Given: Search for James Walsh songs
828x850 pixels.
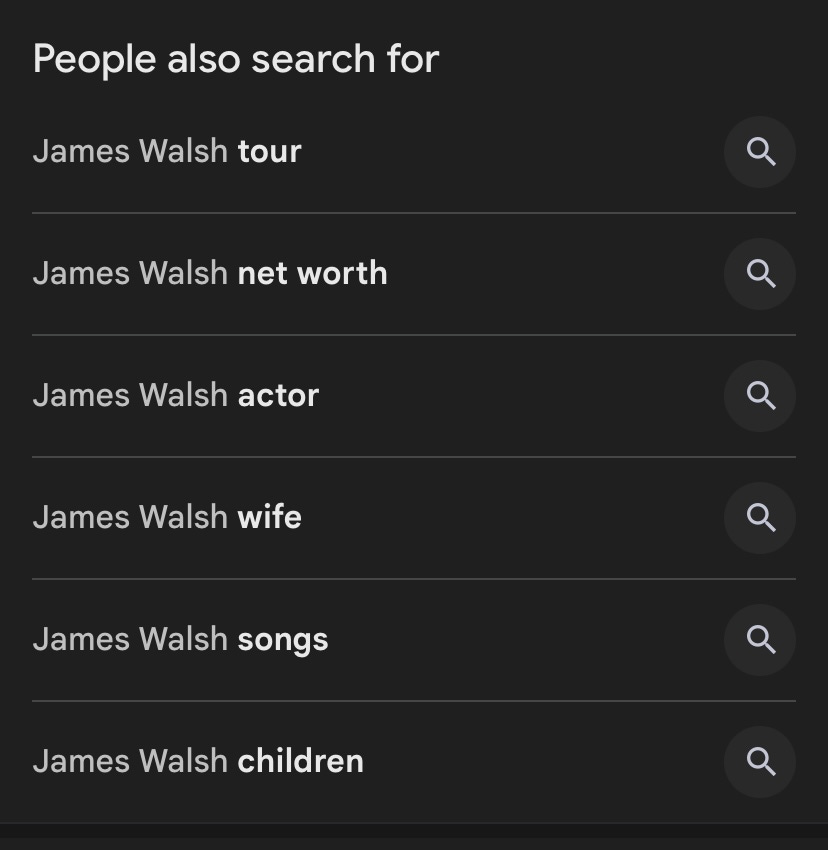Looking at the screenshot, I should [180, 640].
